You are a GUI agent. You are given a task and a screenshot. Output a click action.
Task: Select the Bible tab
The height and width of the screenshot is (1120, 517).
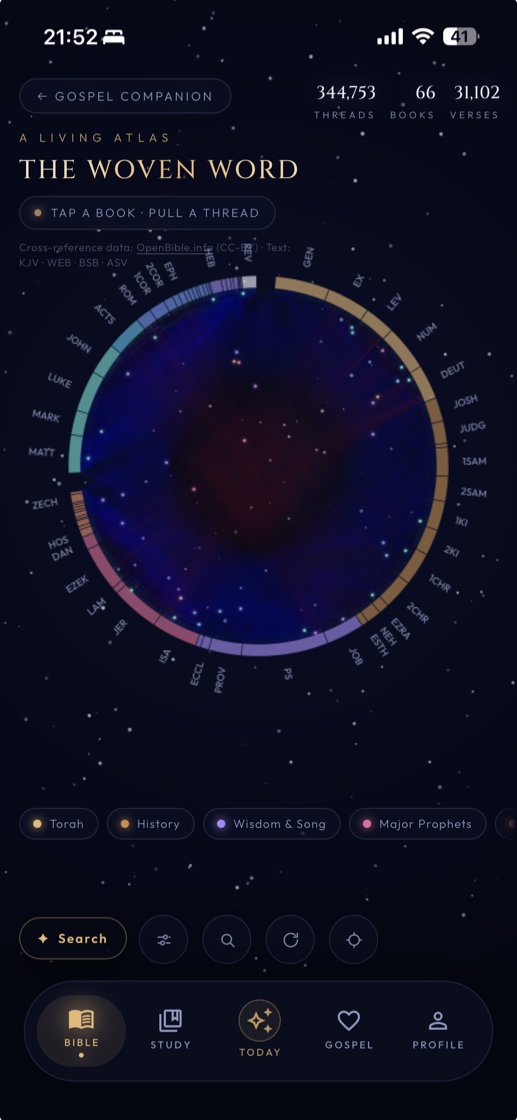[81, 1031]
